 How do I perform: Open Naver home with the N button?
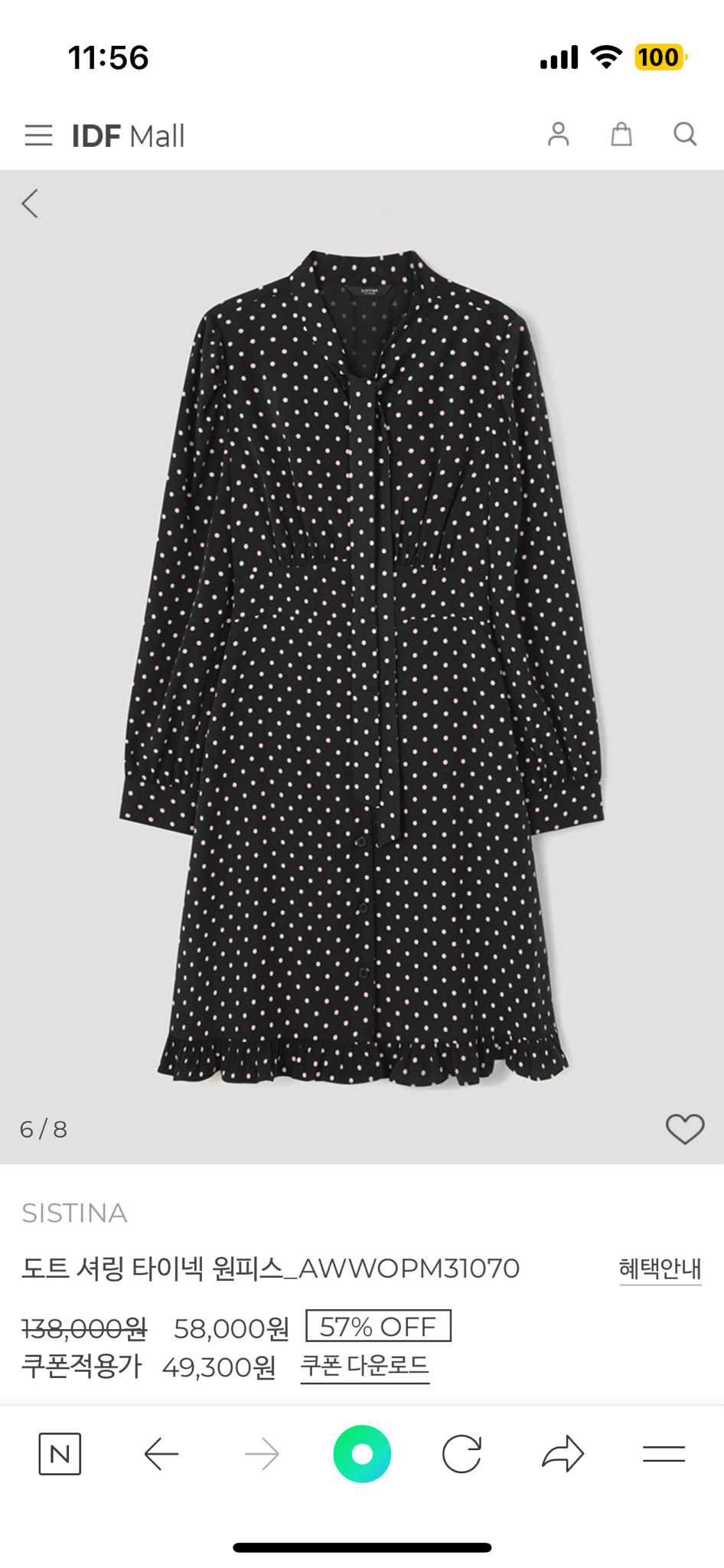tap(60, 1453)
